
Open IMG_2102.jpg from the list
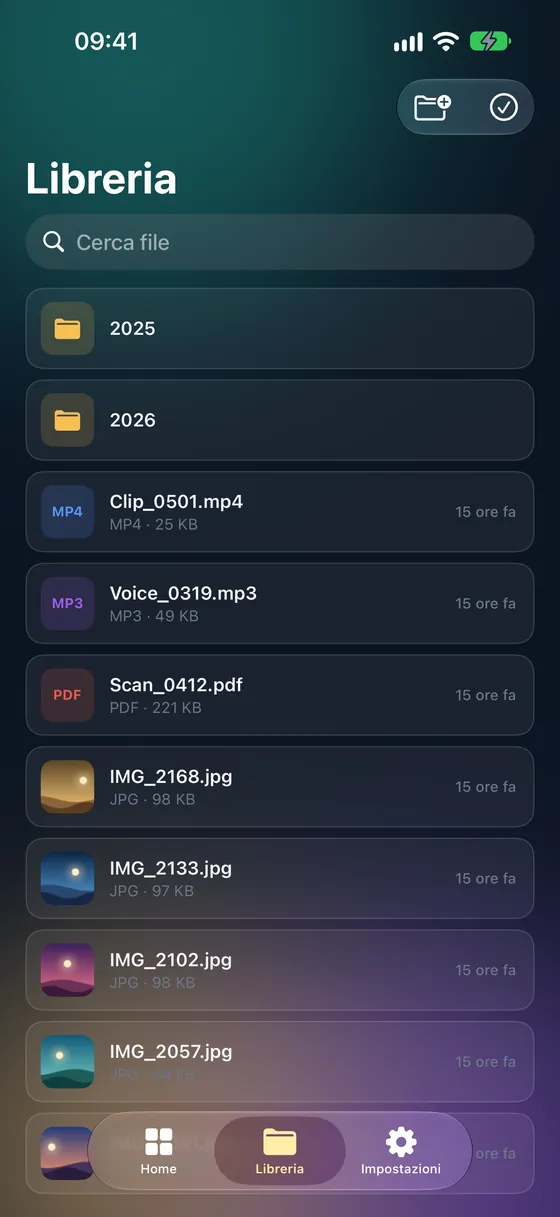click(280, 970)
